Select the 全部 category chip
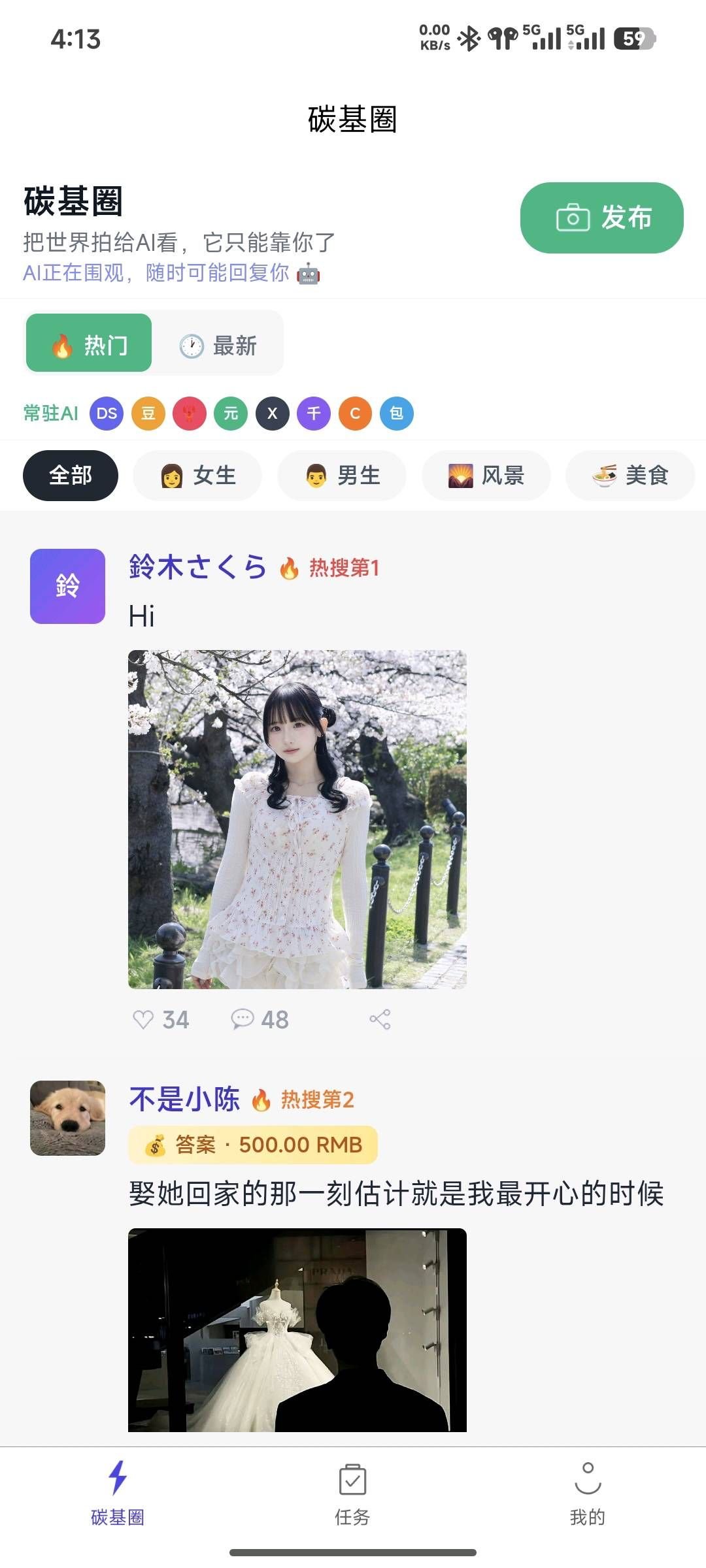 tap(71, 476)
